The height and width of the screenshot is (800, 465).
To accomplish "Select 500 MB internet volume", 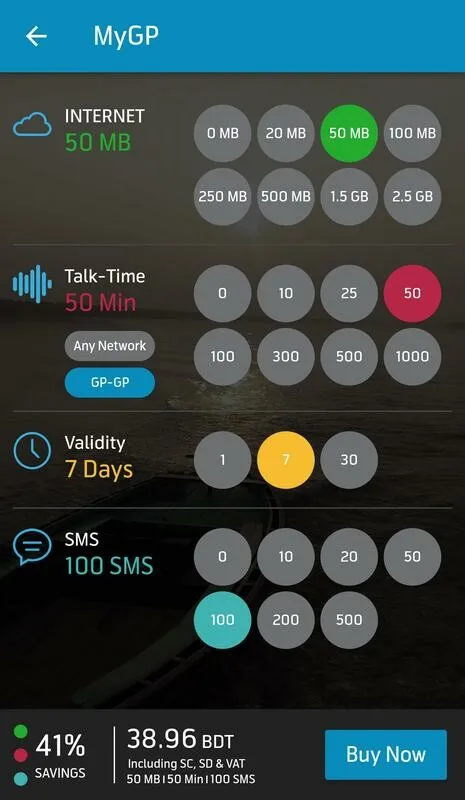I will click(x=286, y=196).
